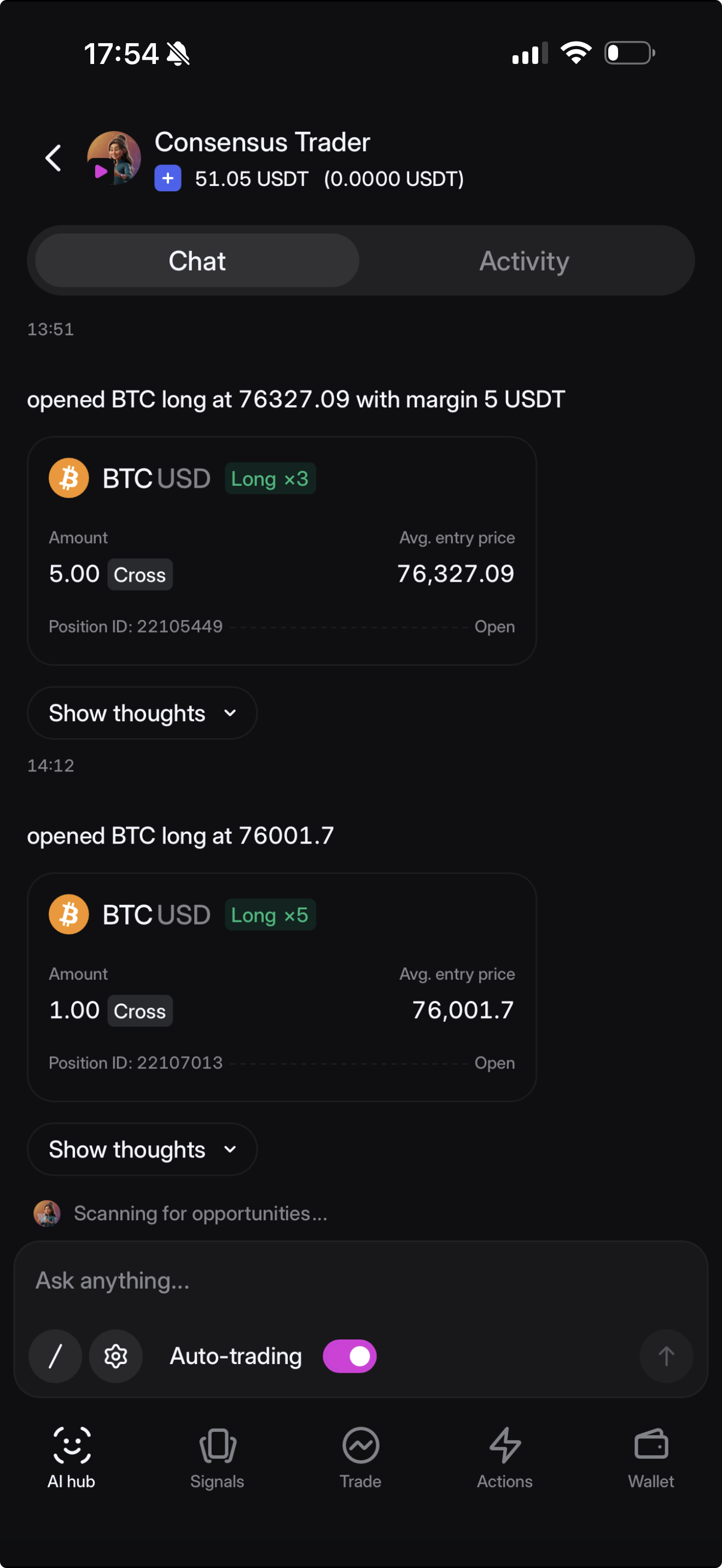Screen dimensions: 722x1568
Task: Tap the Long ×5 leverage badge
Action: (270, 914)
